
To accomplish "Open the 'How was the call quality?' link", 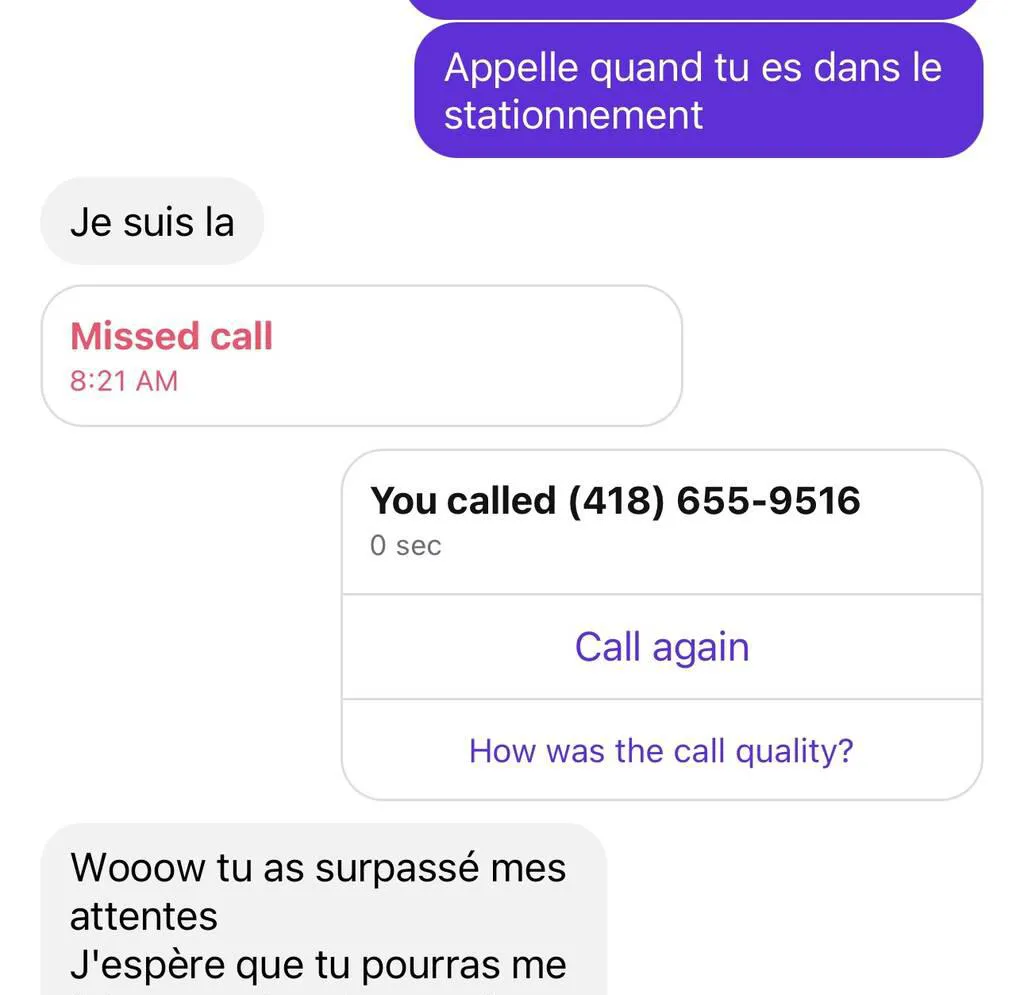I will [661, 750].
